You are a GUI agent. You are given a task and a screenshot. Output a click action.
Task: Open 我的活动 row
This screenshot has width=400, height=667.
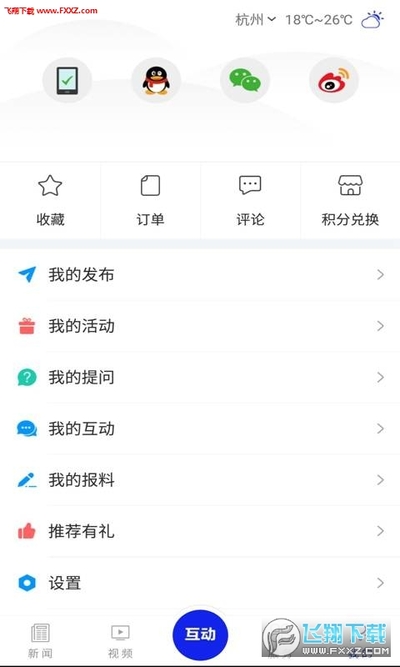200,326
